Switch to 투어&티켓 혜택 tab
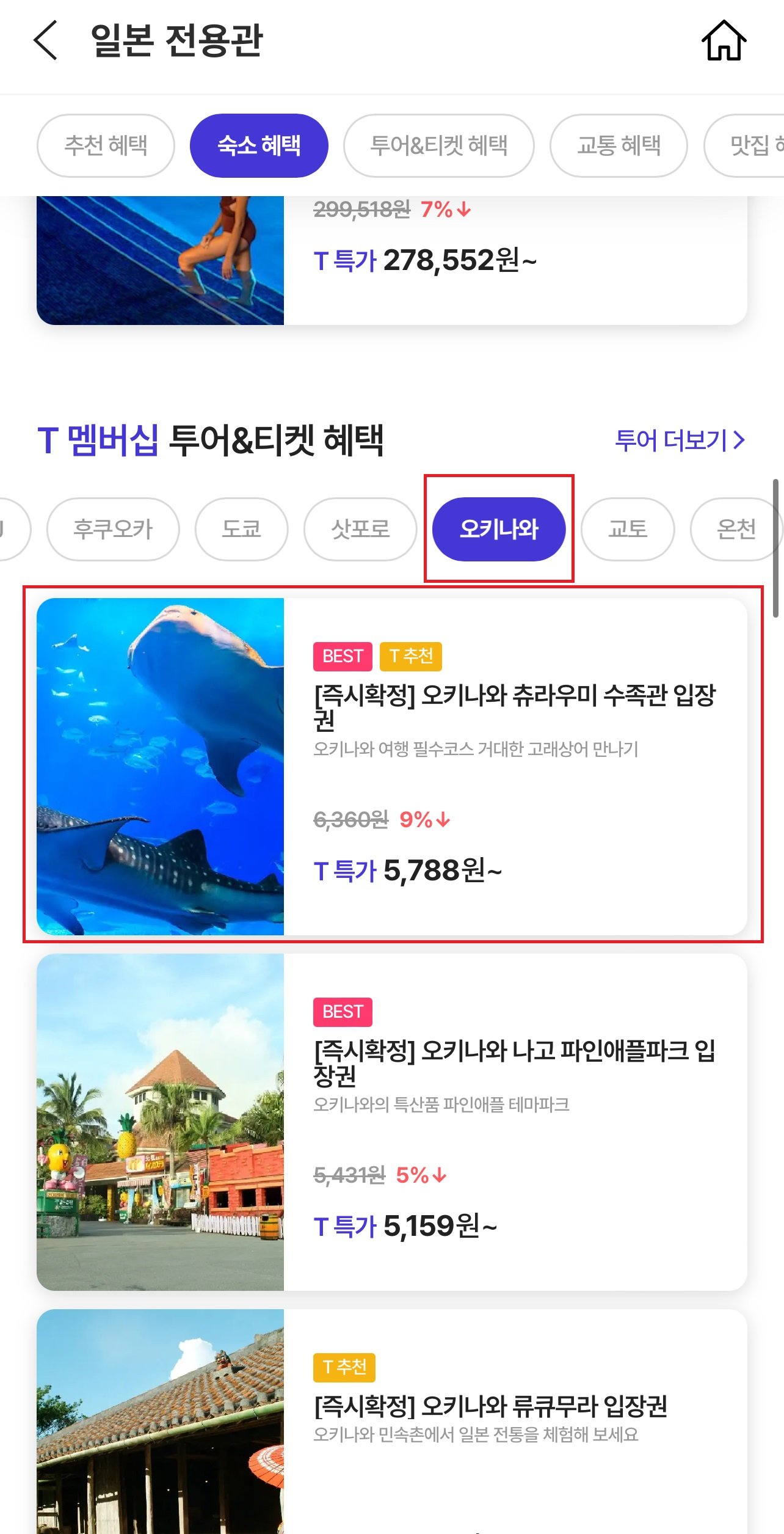Image resolution: width=784 pixels, height=1534 pixels. pyautogui.click(x=438, y=145)
